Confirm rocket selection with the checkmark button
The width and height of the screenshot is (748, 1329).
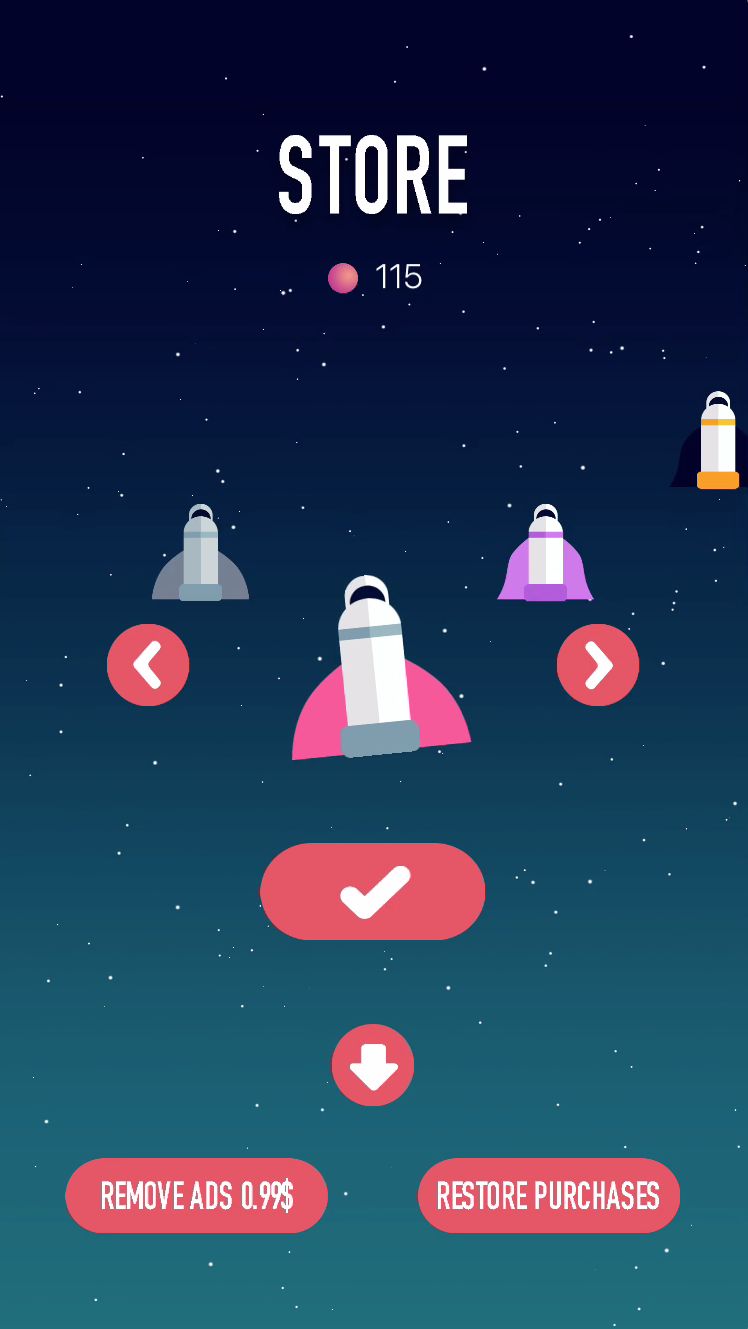(373, 891)
